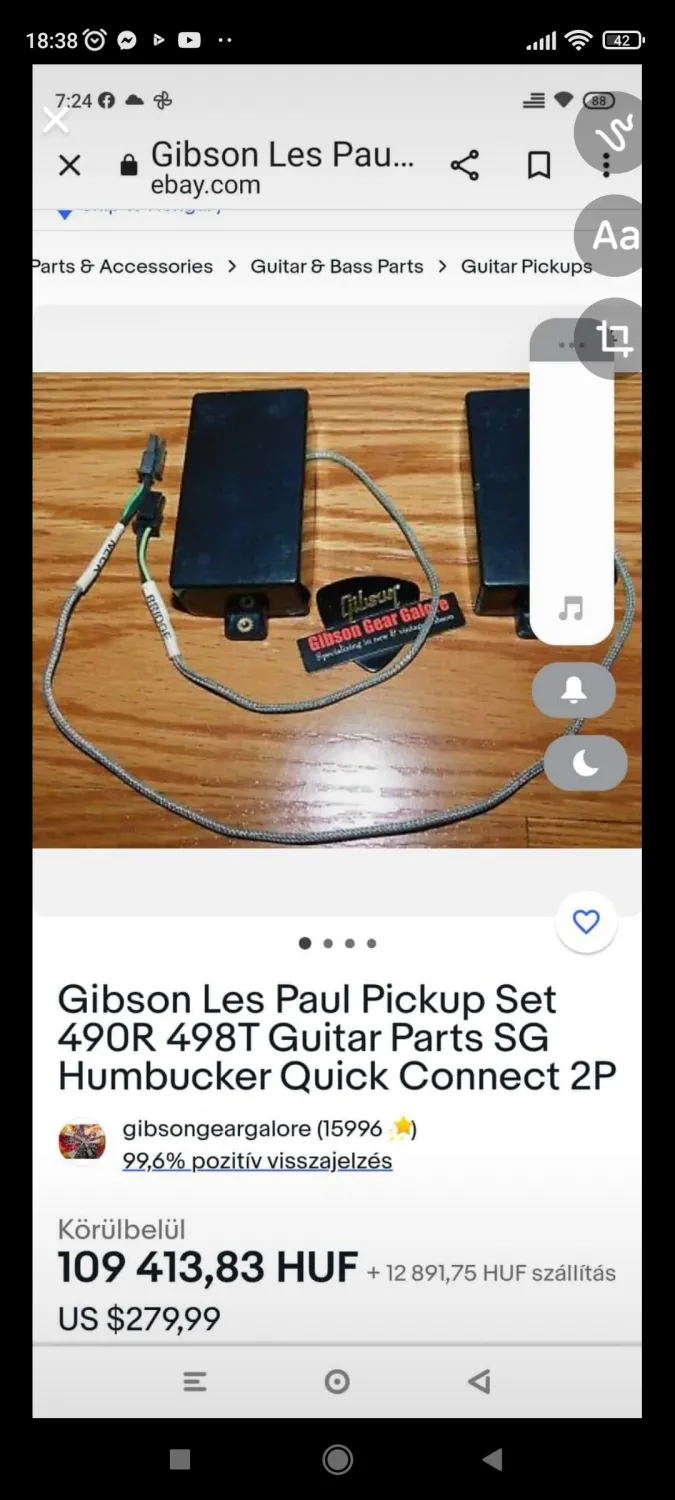Tap the bell icon button
Viewport: 675px width, 1500px height.
(x=574, y=690)
